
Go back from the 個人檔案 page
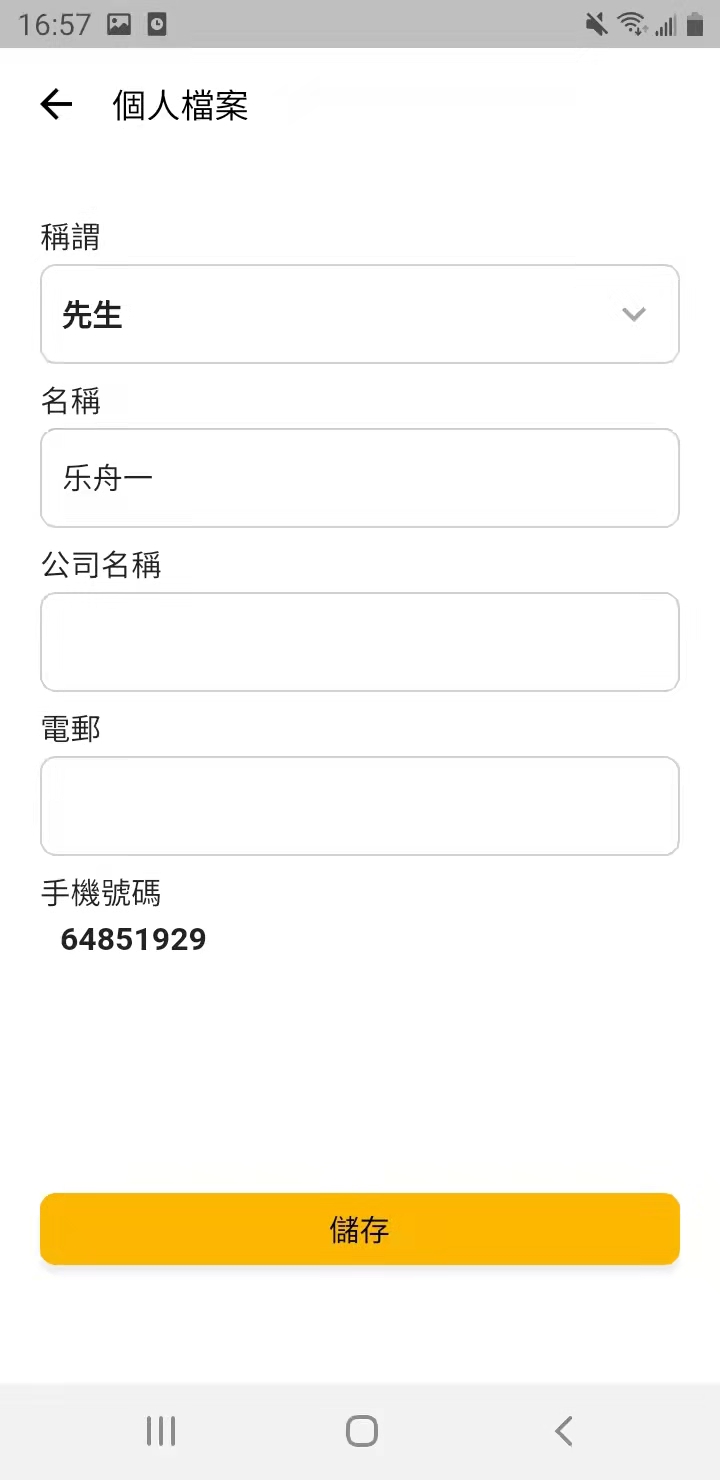(56, 104)
